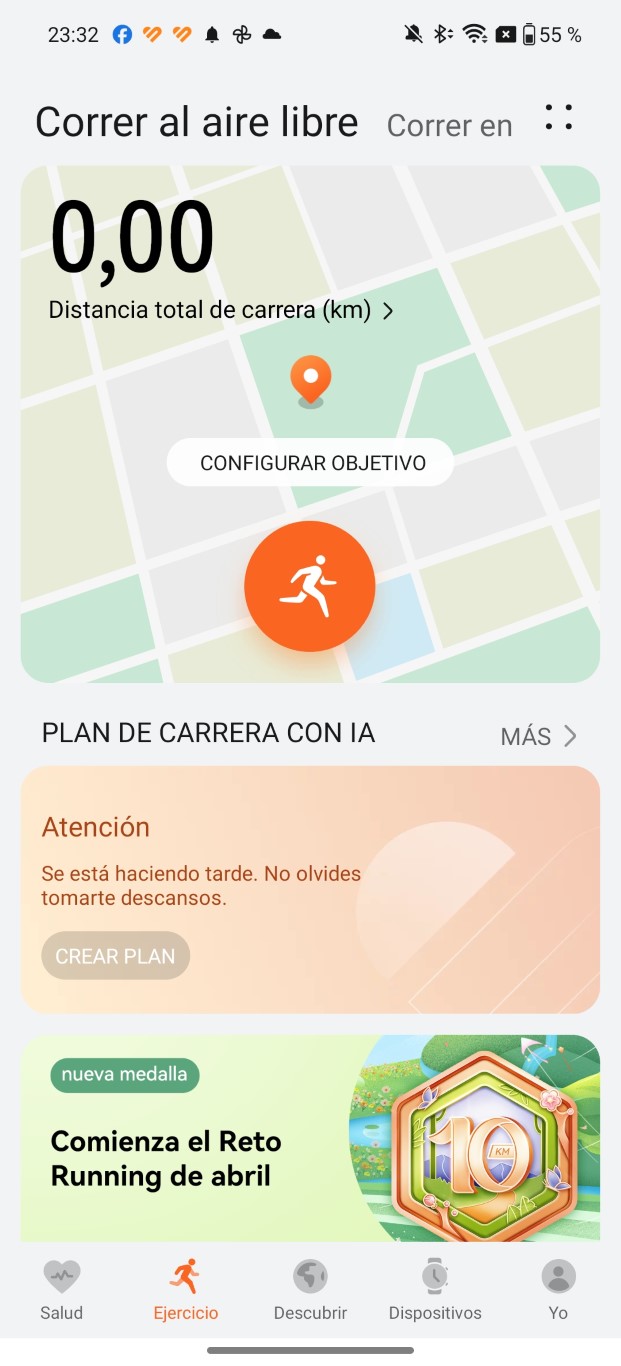Open the Dispositivos tab
The image size is (621, 1366).
435,1289
